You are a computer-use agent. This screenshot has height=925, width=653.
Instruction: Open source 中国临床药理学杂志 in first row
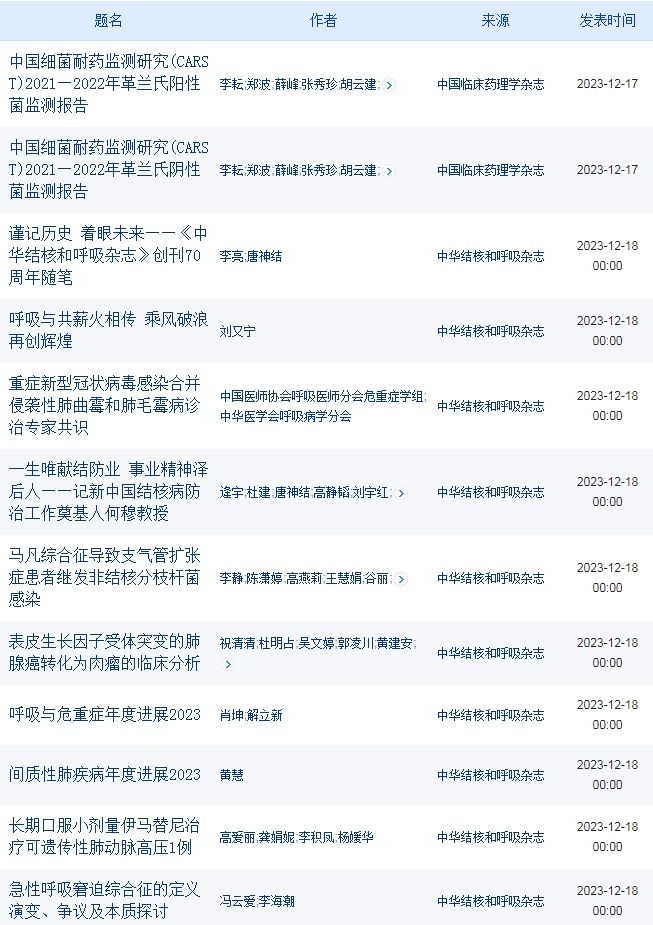pyautogui.click(x=490, y=85)
